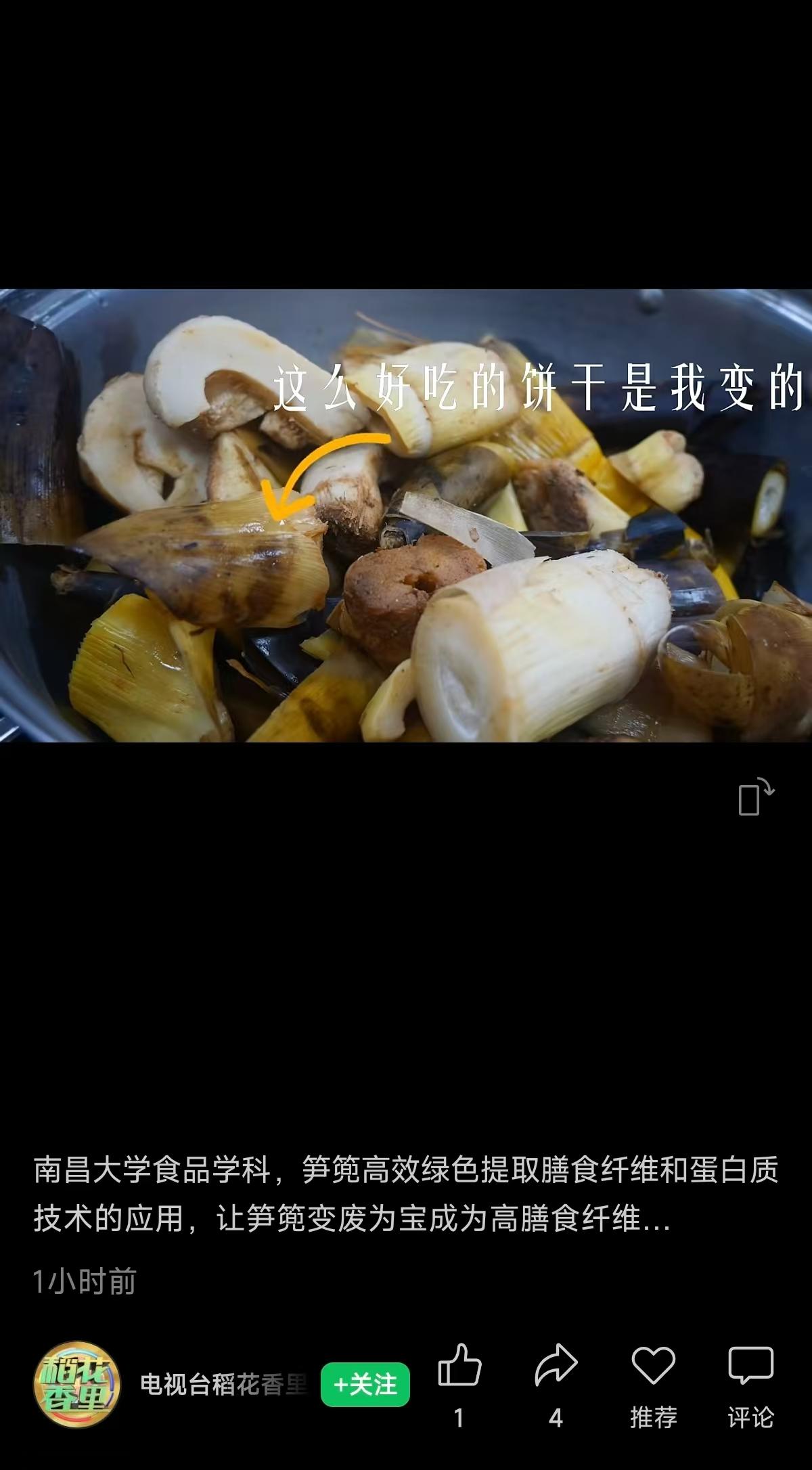Rotate video to fullscreen landscape
Screen dimensions: 812x1470
757,796
